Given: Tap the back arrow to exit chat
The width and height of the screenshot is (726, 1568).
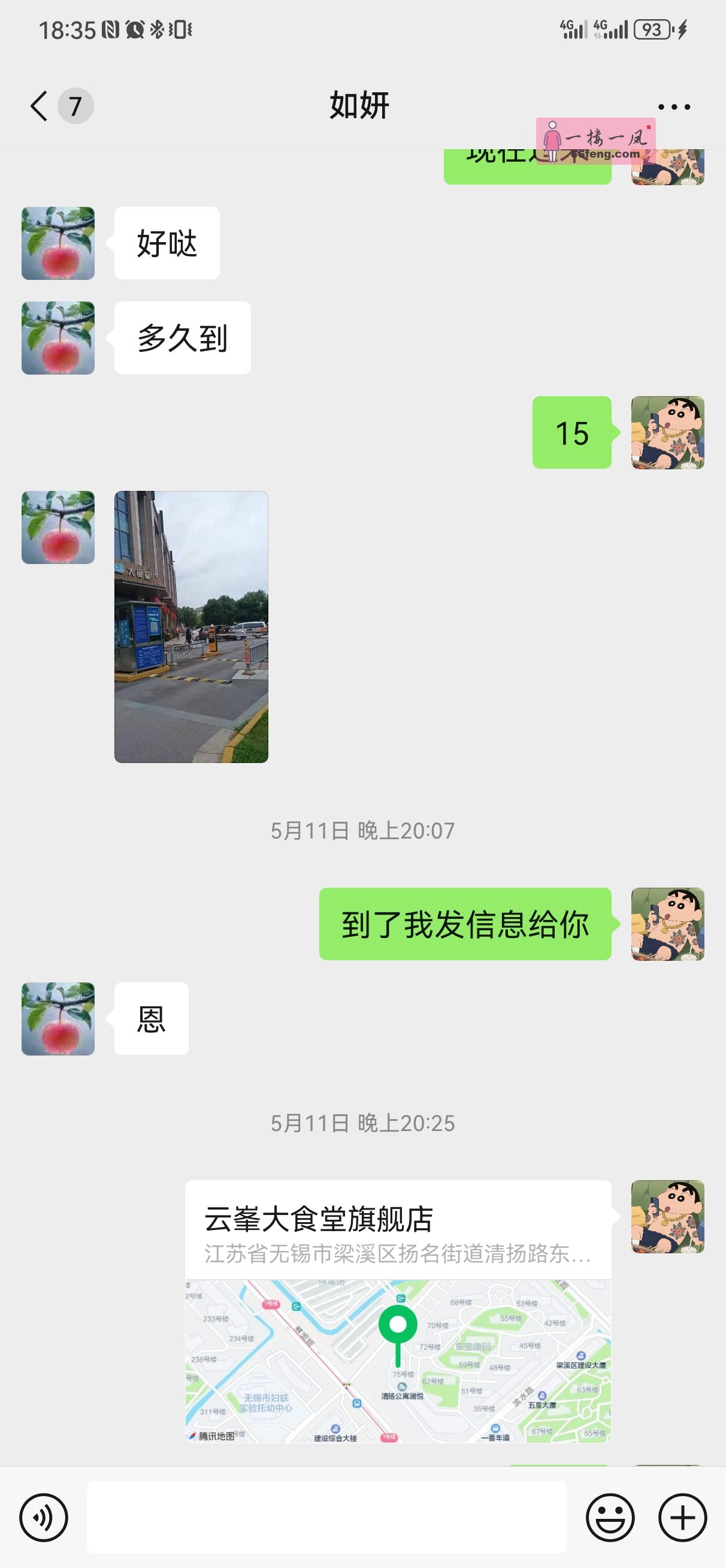Looking at the screenshot, I should point(38,105).
